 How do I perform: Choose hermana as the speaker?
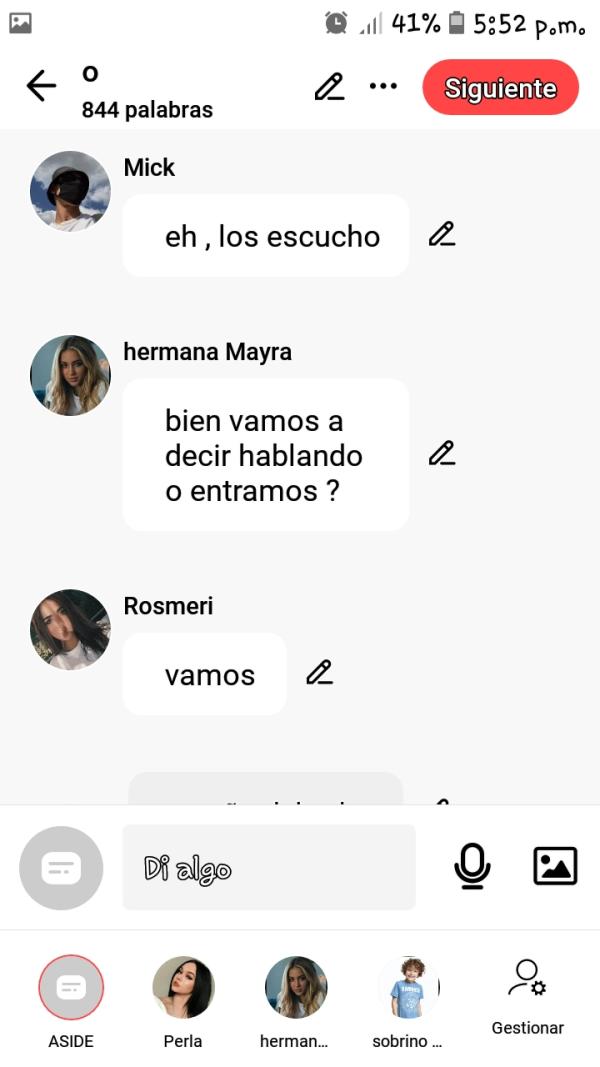[295, 988]
